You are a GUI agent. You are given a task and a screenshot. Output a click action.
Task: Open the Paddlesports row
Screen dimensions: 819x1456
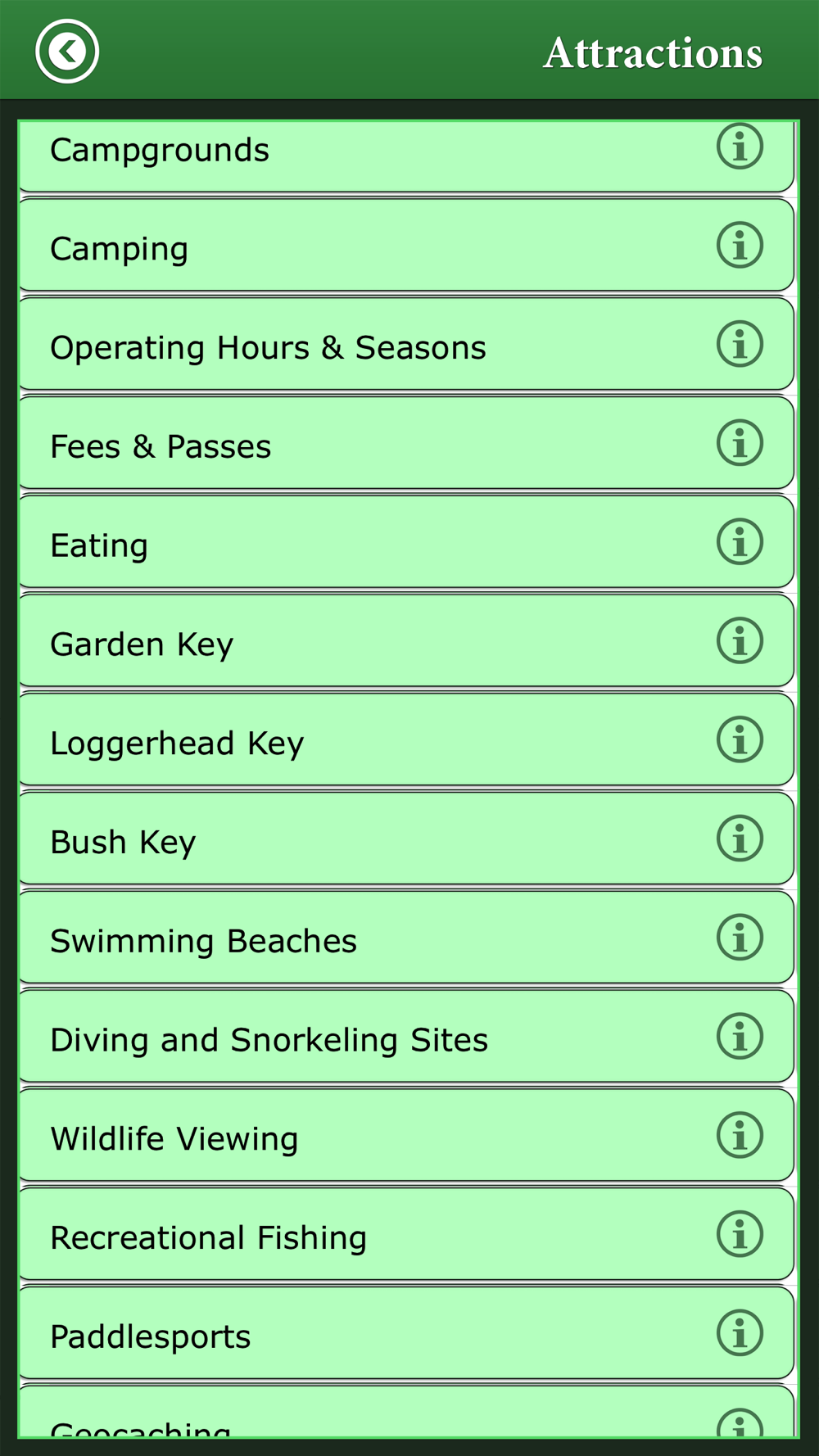point(406,1333)
